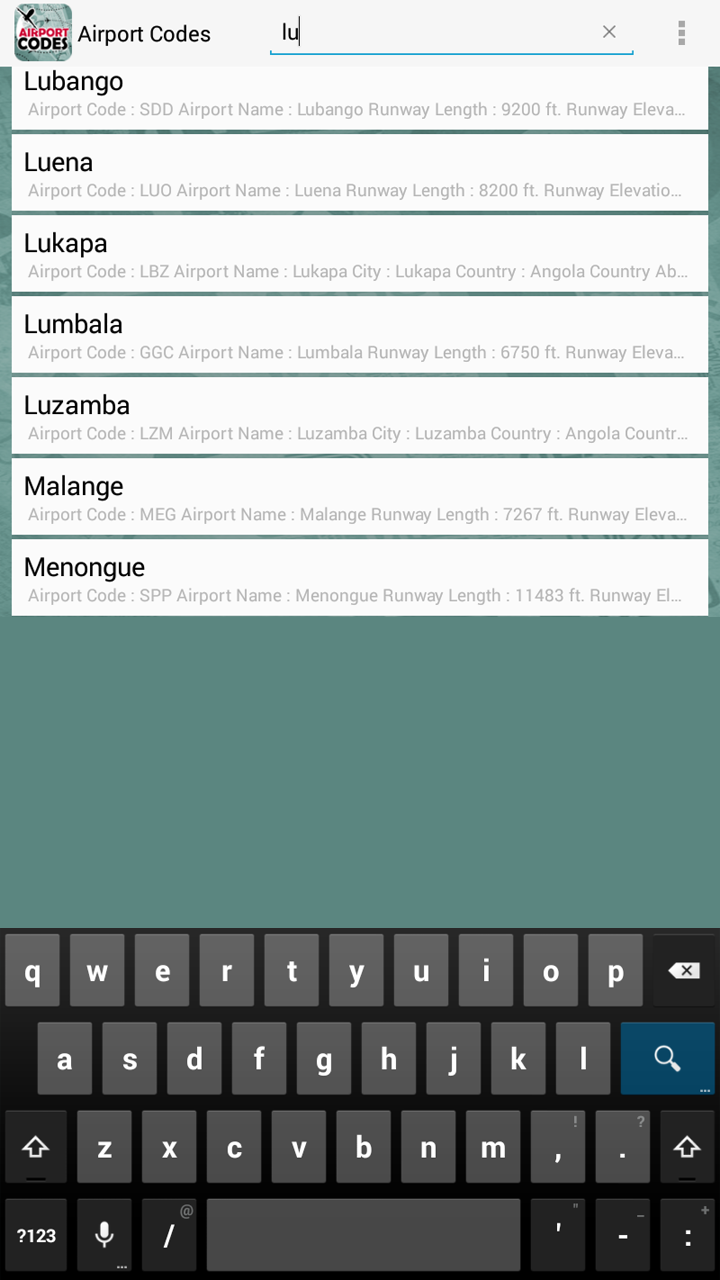Select the Luena airport entry
This screenshot has height=1280, width=720.
[360, 176]
